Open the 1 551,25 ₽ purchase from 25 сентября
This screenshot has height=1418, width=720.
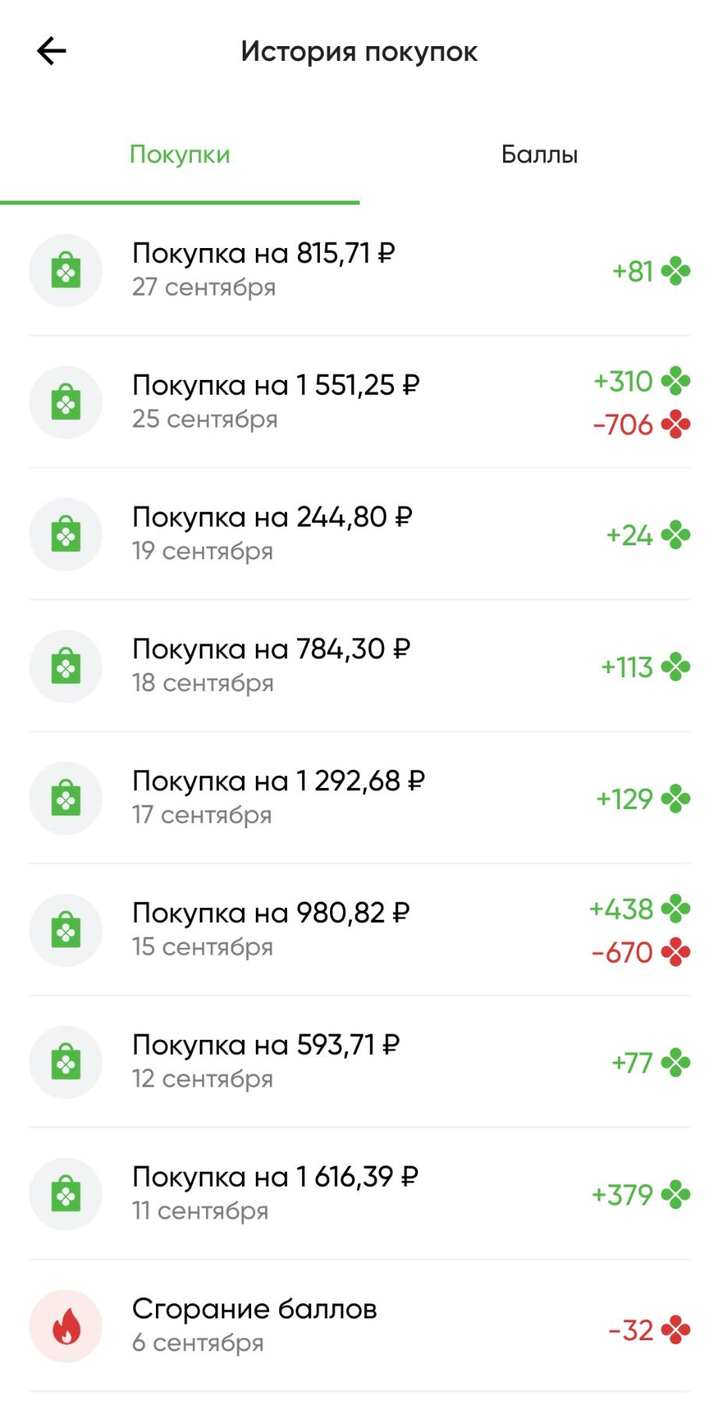point(360,402)
